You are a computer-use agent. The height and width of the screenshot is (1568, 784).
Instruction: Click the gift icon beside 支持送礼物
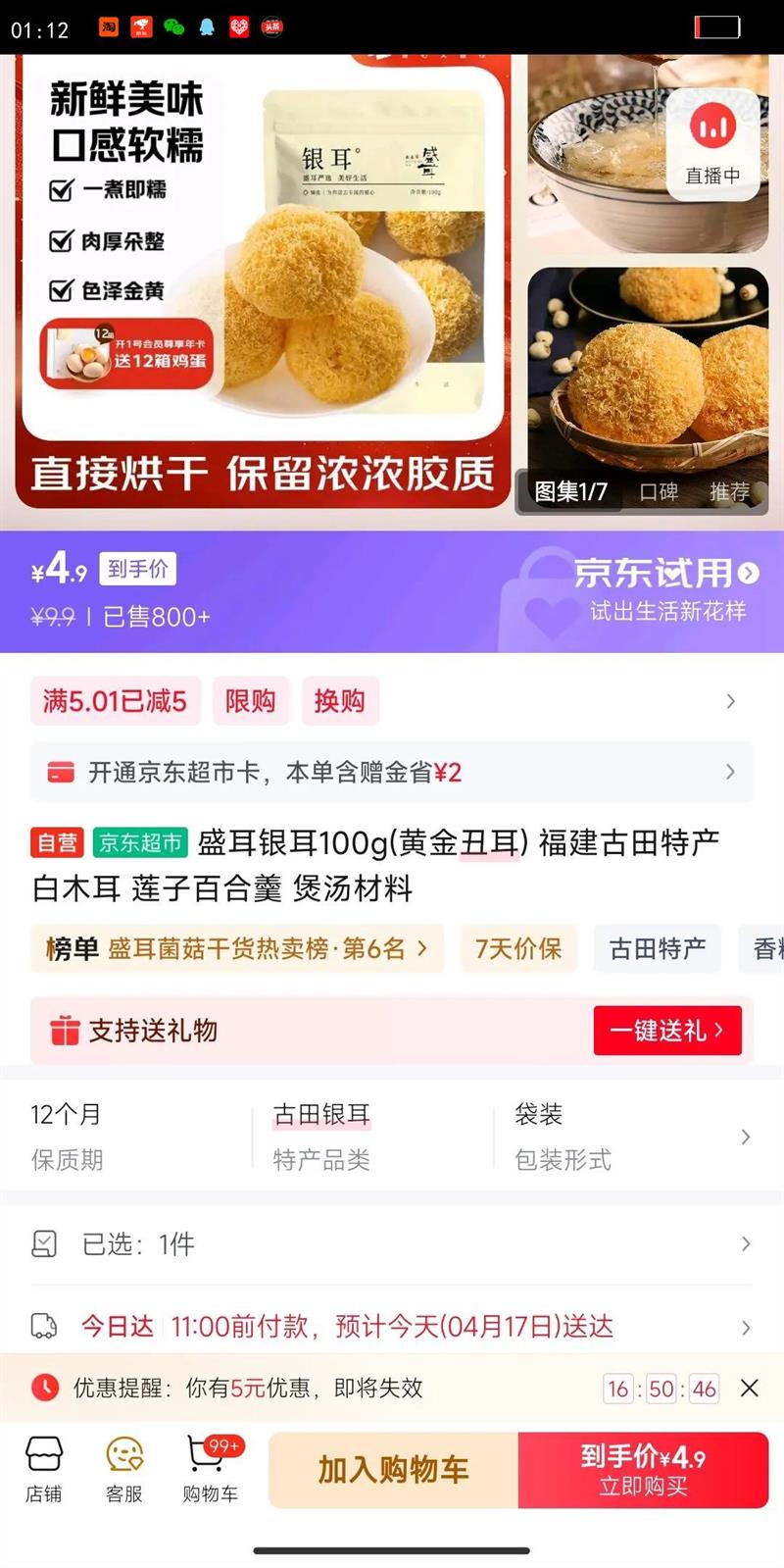coord(65,1030)
